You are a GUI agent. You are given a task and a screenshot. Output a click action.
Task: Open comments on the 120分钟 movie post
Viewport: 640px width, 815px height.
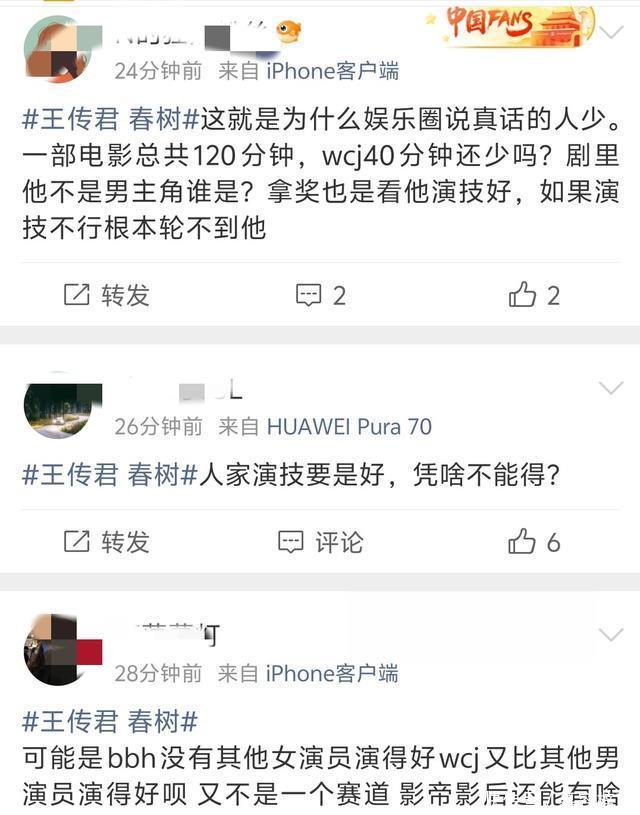tap(320, 295)
